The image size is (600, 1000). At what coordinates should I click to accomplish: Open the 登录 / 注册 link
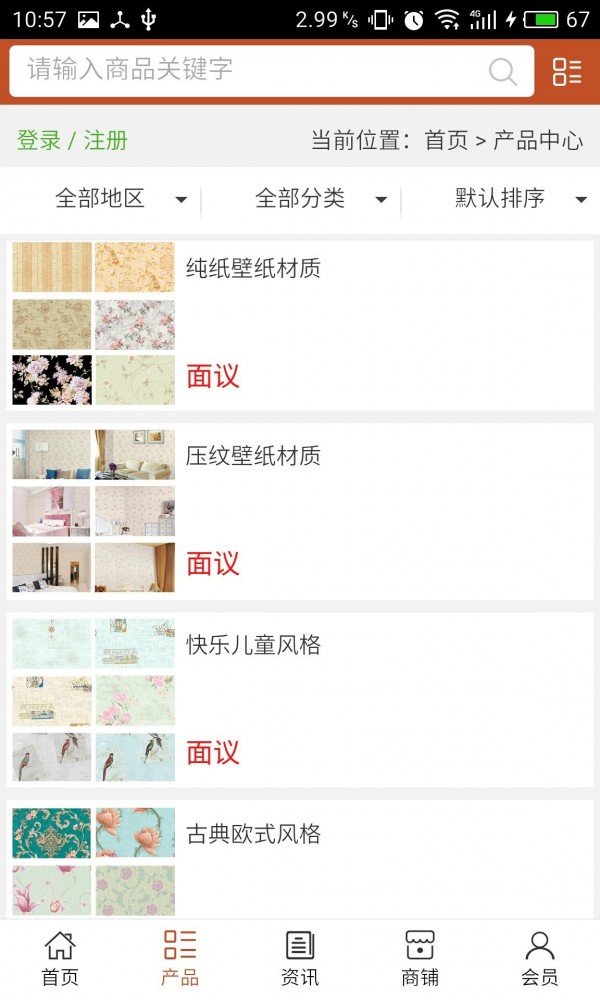tap(72, 140)
